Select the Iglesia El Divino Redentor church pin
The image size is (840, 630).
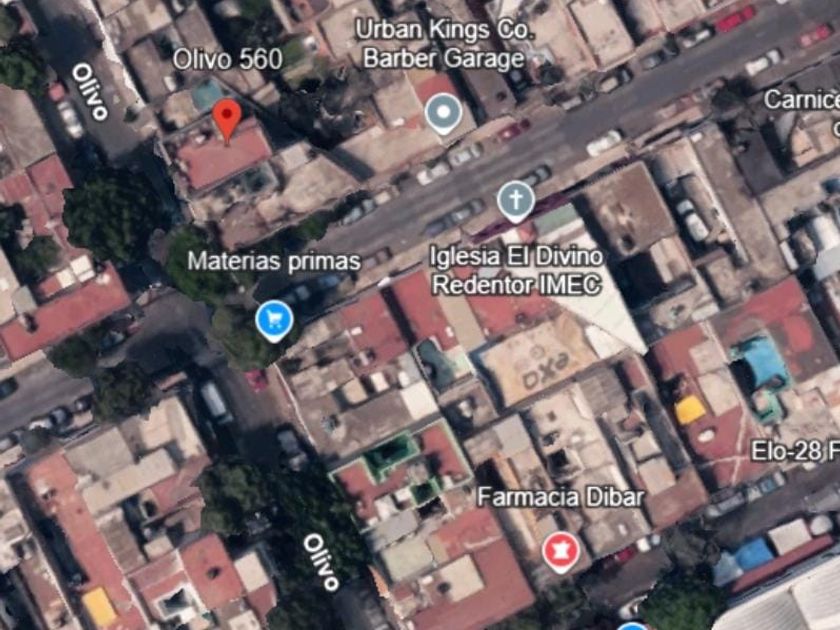515,202
